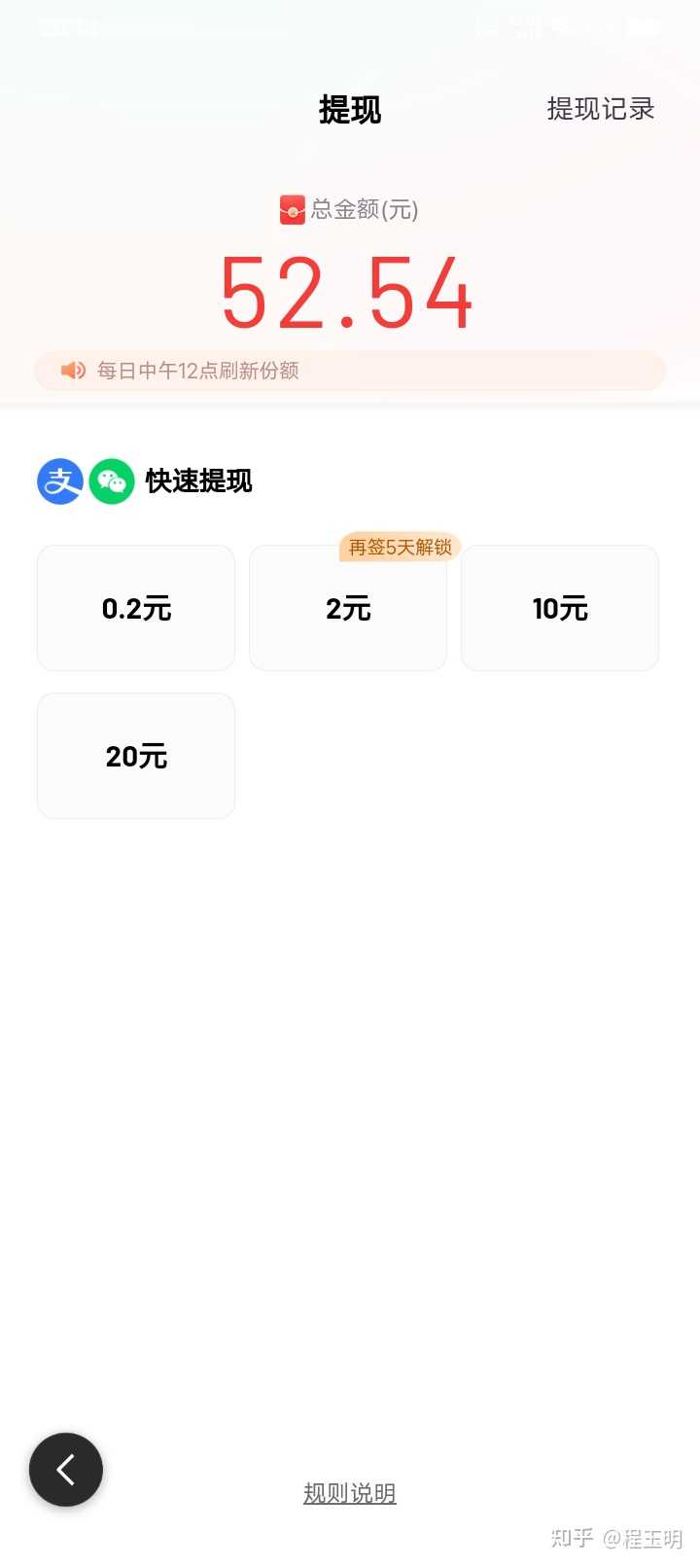The height and width of the screenshot is (1568, 700).
Task: Select the 2元 withdrawal amount
Action: point(348,608)
